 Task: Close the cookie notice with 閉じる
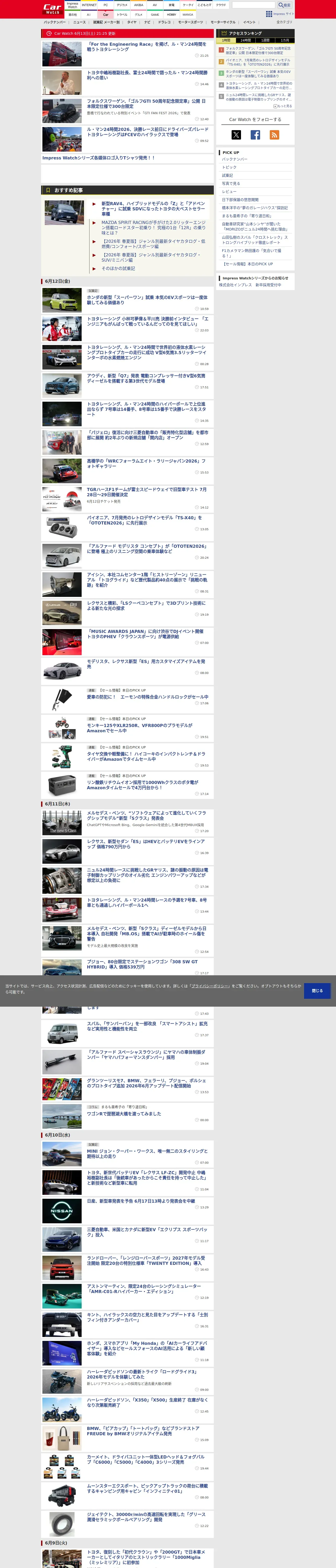(x=317, y=990)
